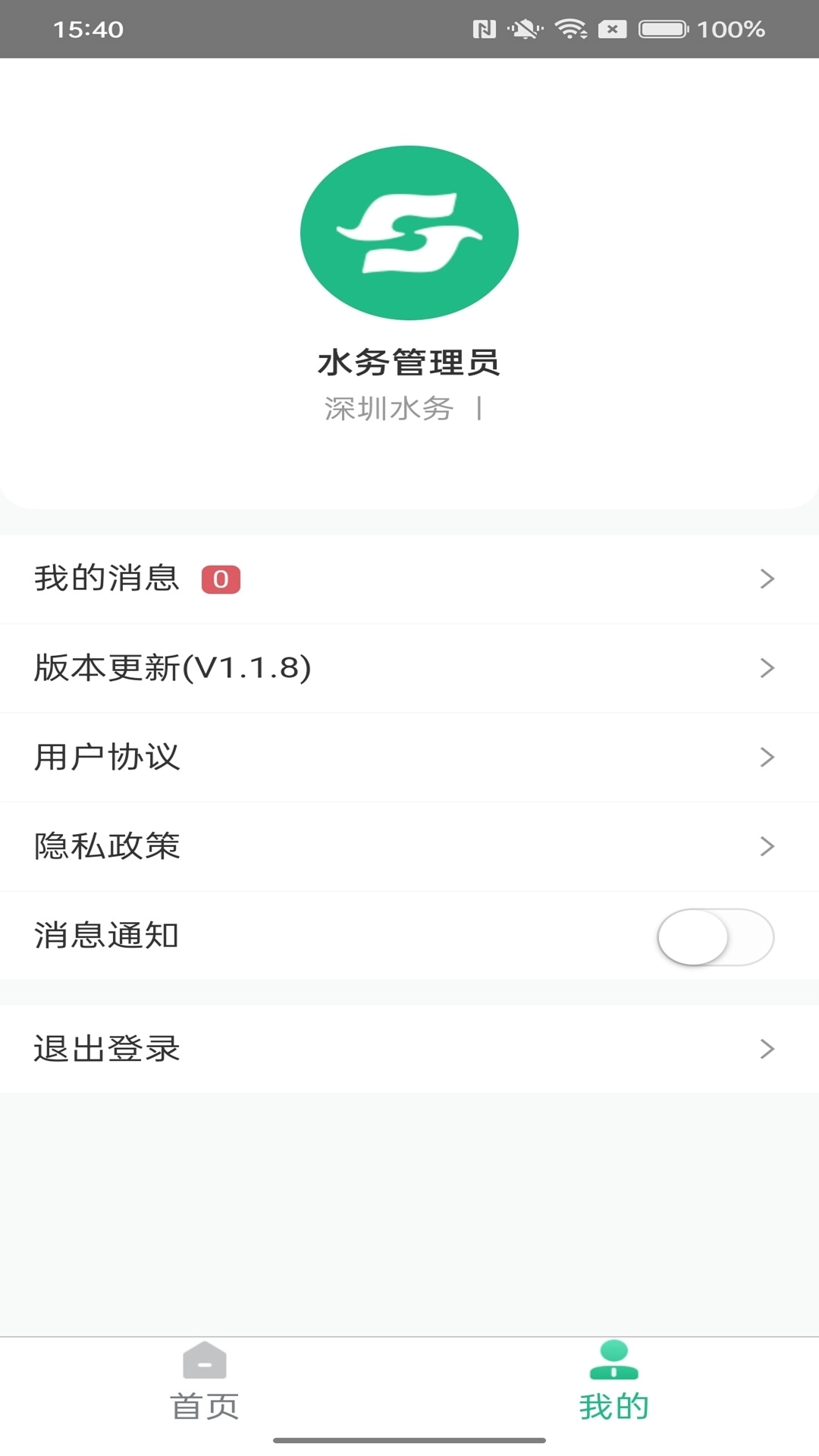Toggle message notifications off and on
The height and width of the screenshot is (1456, 819).
tap(716, 937)
